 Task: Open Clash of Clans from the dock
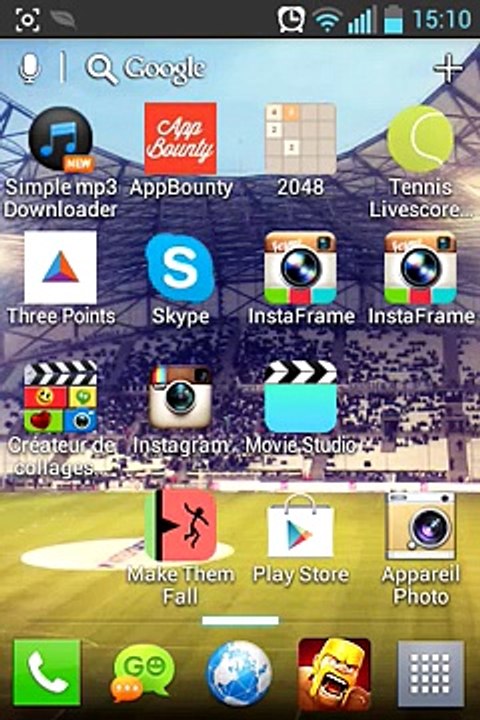(334, 673)
